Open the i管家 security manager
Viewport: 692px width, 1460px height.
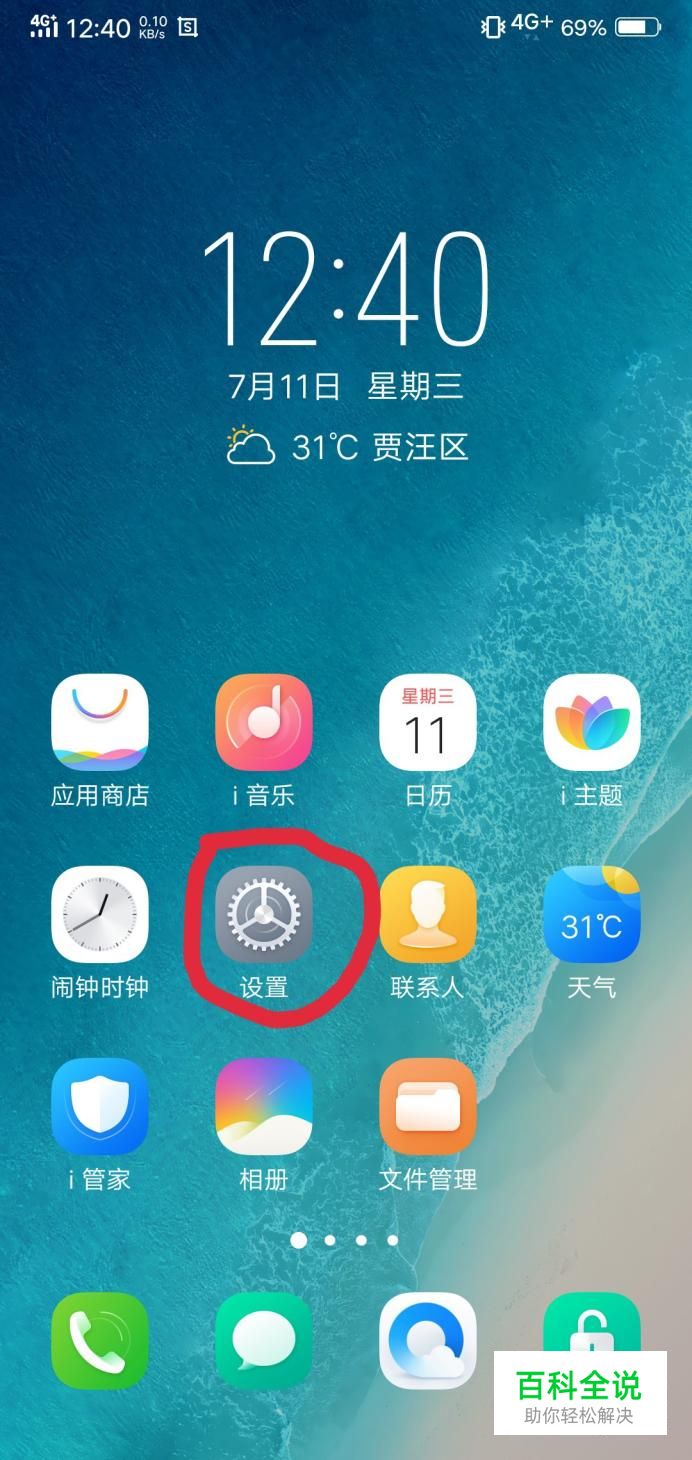[100, 1106]
